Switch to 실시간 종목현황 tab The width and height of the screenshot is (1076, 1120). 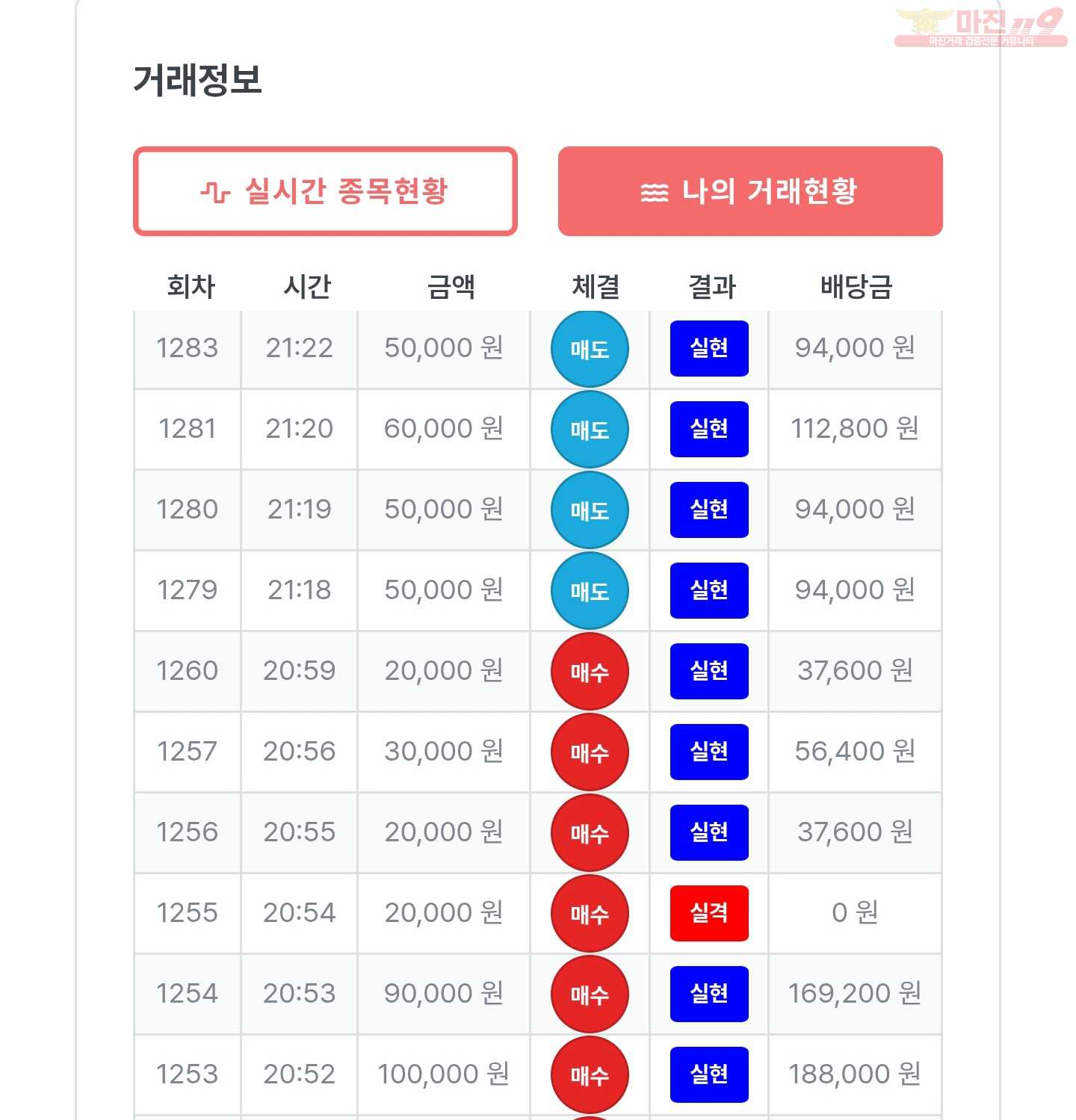325,191
